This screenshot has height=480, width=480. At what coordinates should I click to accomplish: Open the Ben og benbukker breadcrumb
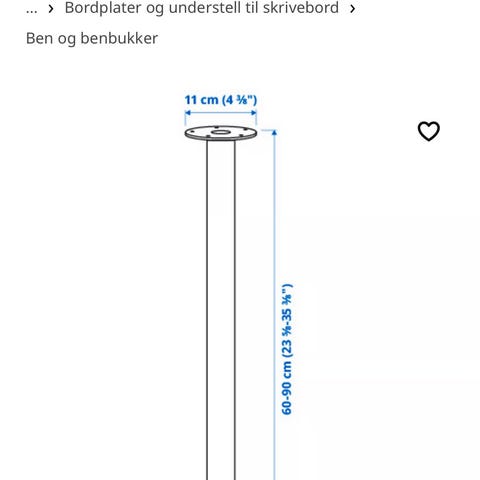(92, 38)
